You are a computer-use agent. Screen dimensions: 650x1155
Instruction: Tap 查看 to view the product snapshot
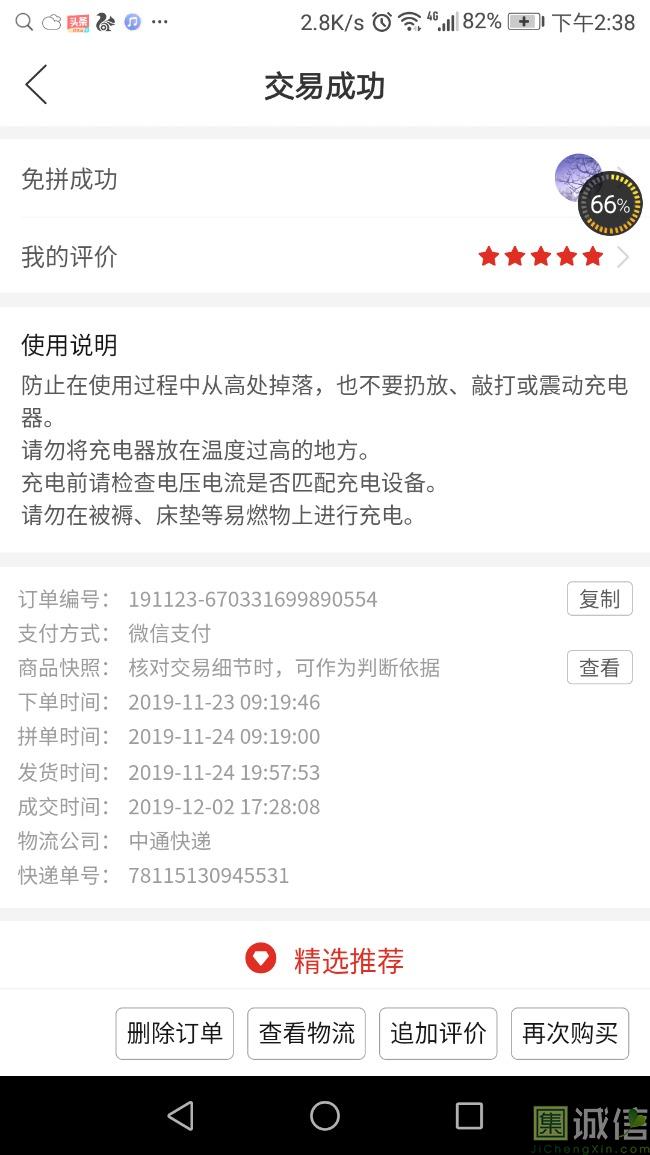click(x=599, y=668)
